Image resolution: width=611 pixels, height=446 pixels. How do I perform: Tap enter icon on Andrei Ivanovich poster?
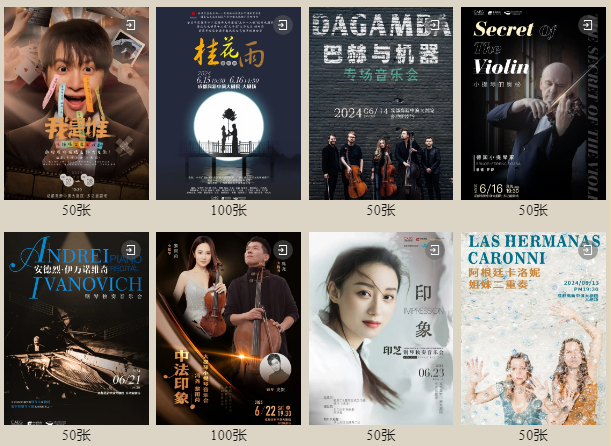(132, 249)
